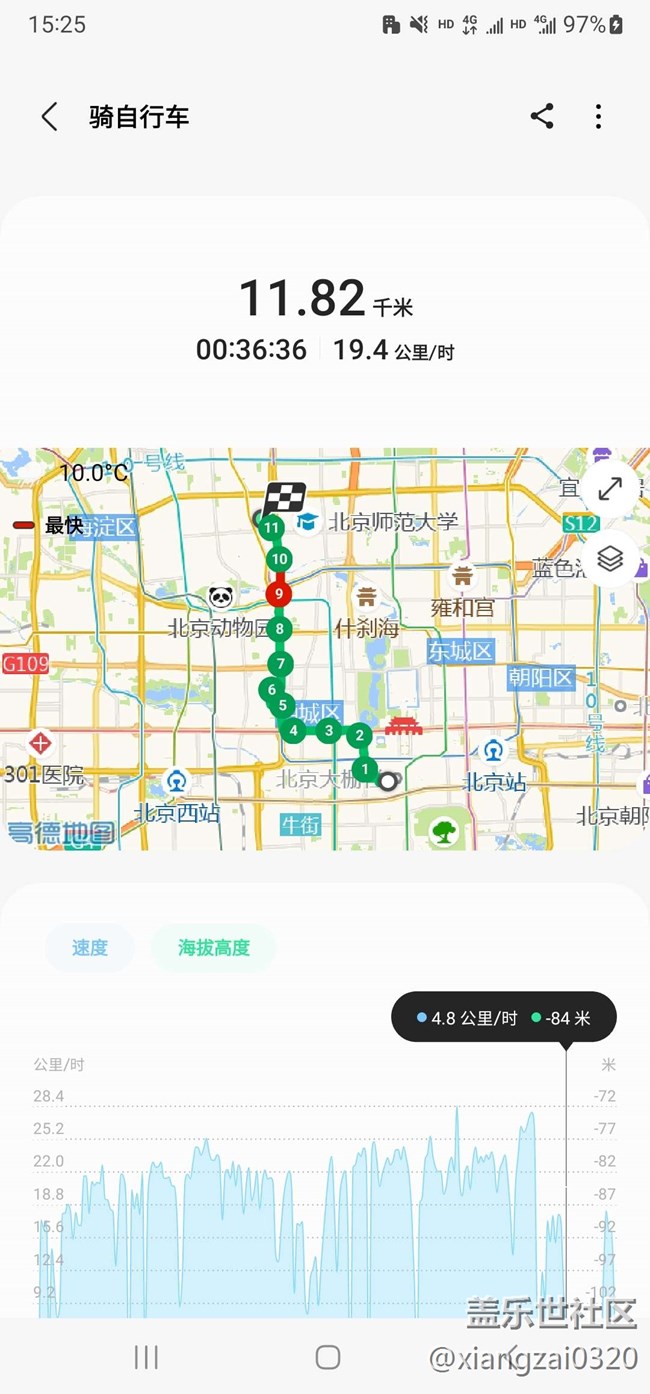Open the more options menu
The height and width of the screenshot is (1394, 650).
pos(598,117)
